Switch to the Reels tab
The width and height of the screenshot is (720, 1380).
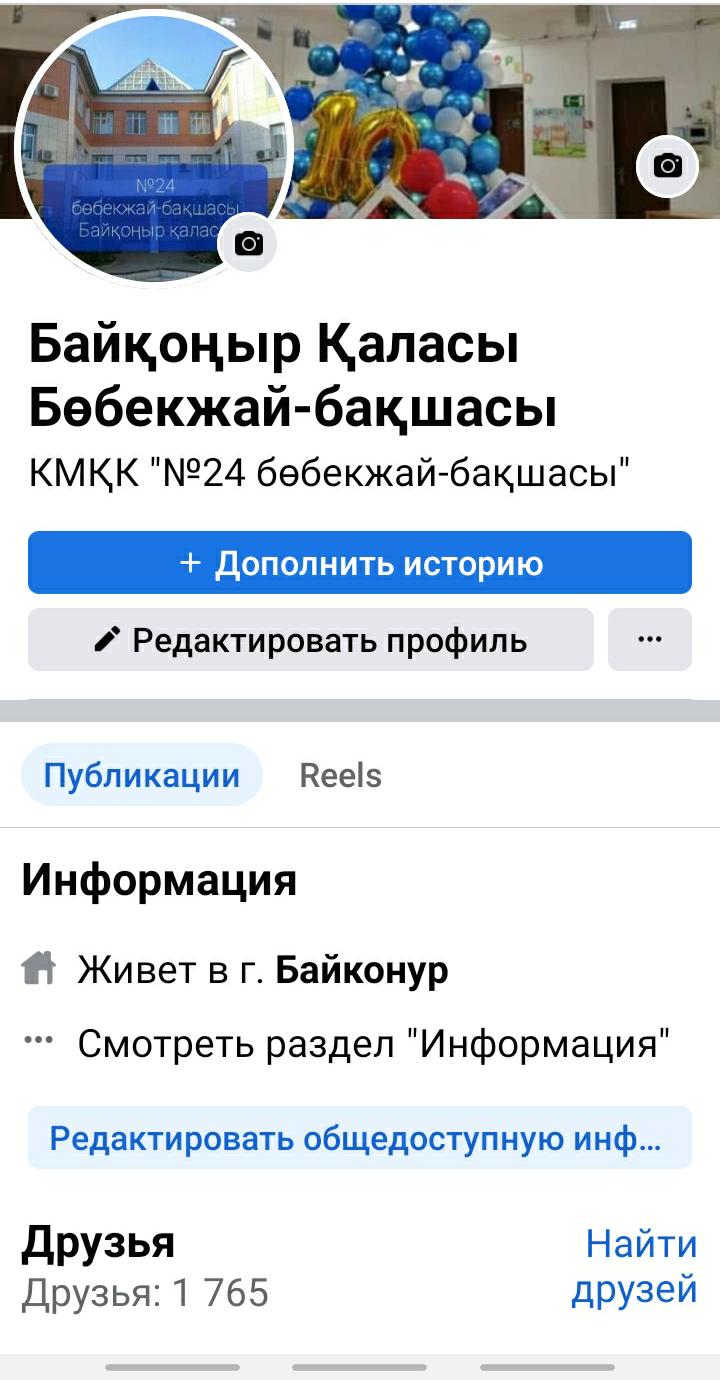point(341,775)
